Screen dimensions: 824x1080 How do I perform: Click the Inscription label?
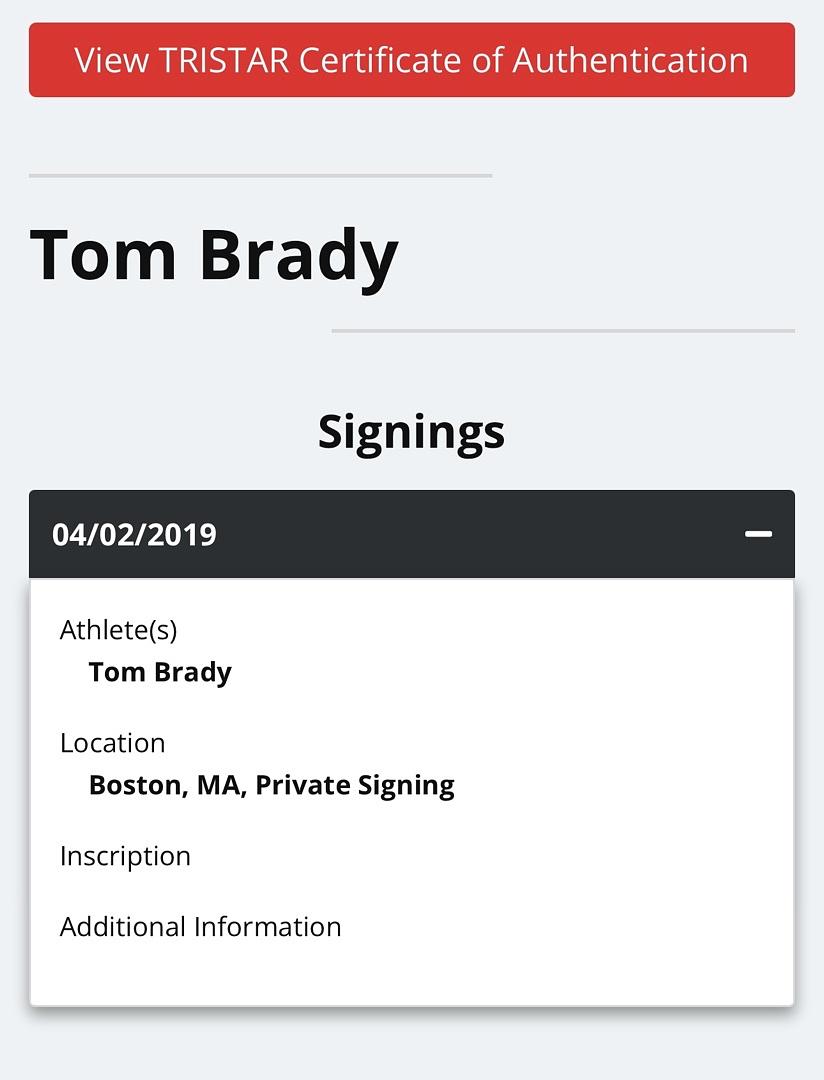click(x=125, y=856)
